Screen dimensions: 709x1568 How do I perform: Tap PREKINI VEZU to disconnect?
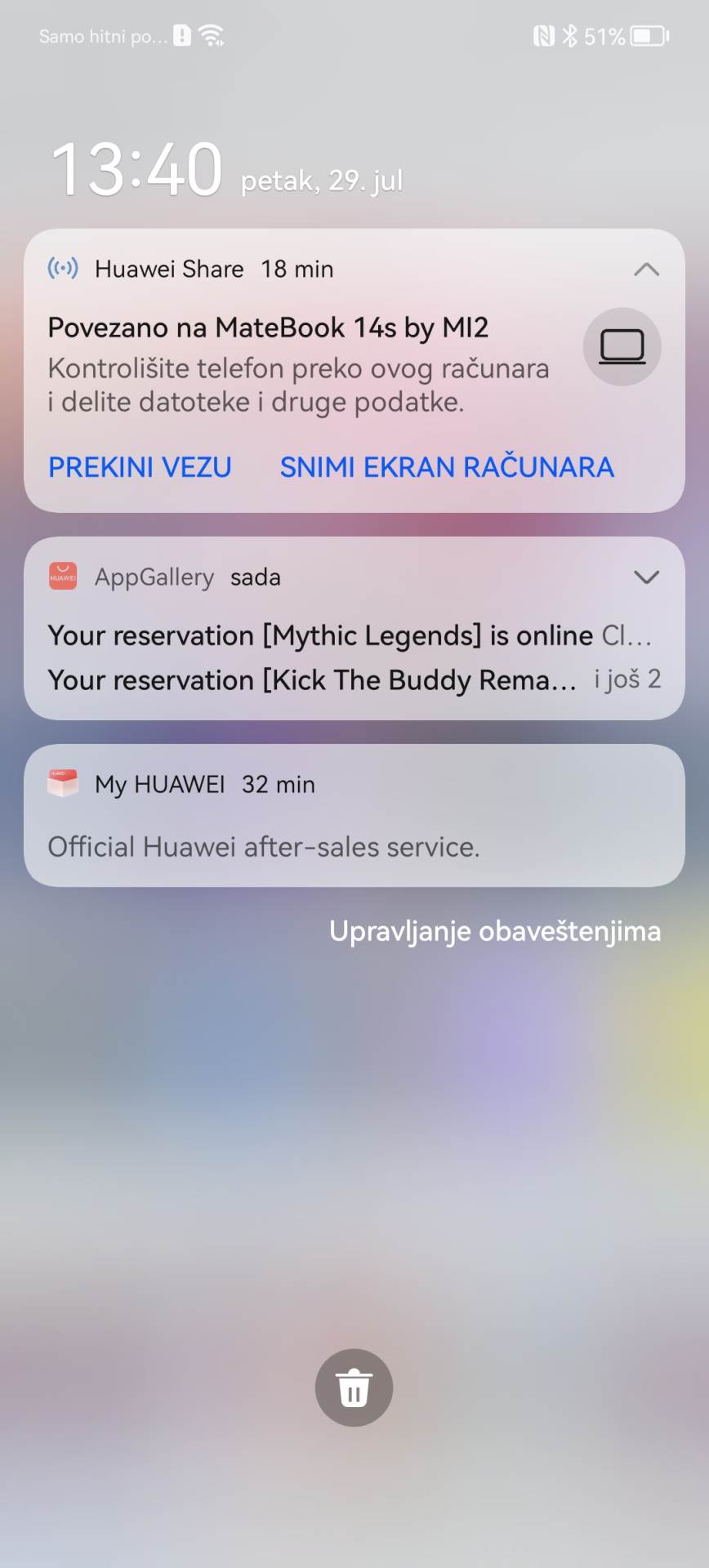(x=139, y=467)
